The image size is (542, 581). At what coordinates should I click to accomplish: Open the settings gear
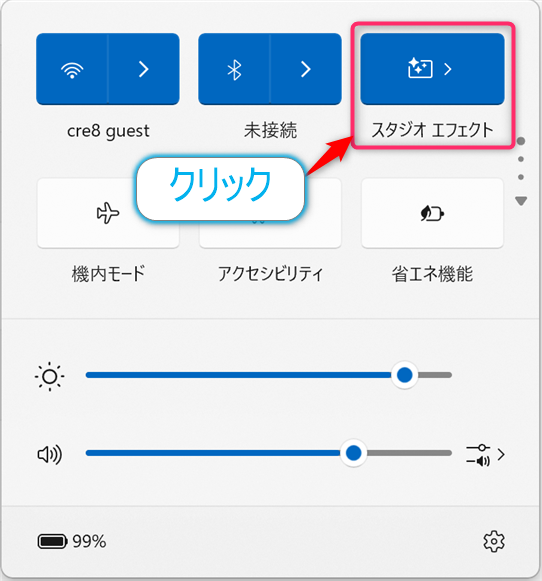494,541
